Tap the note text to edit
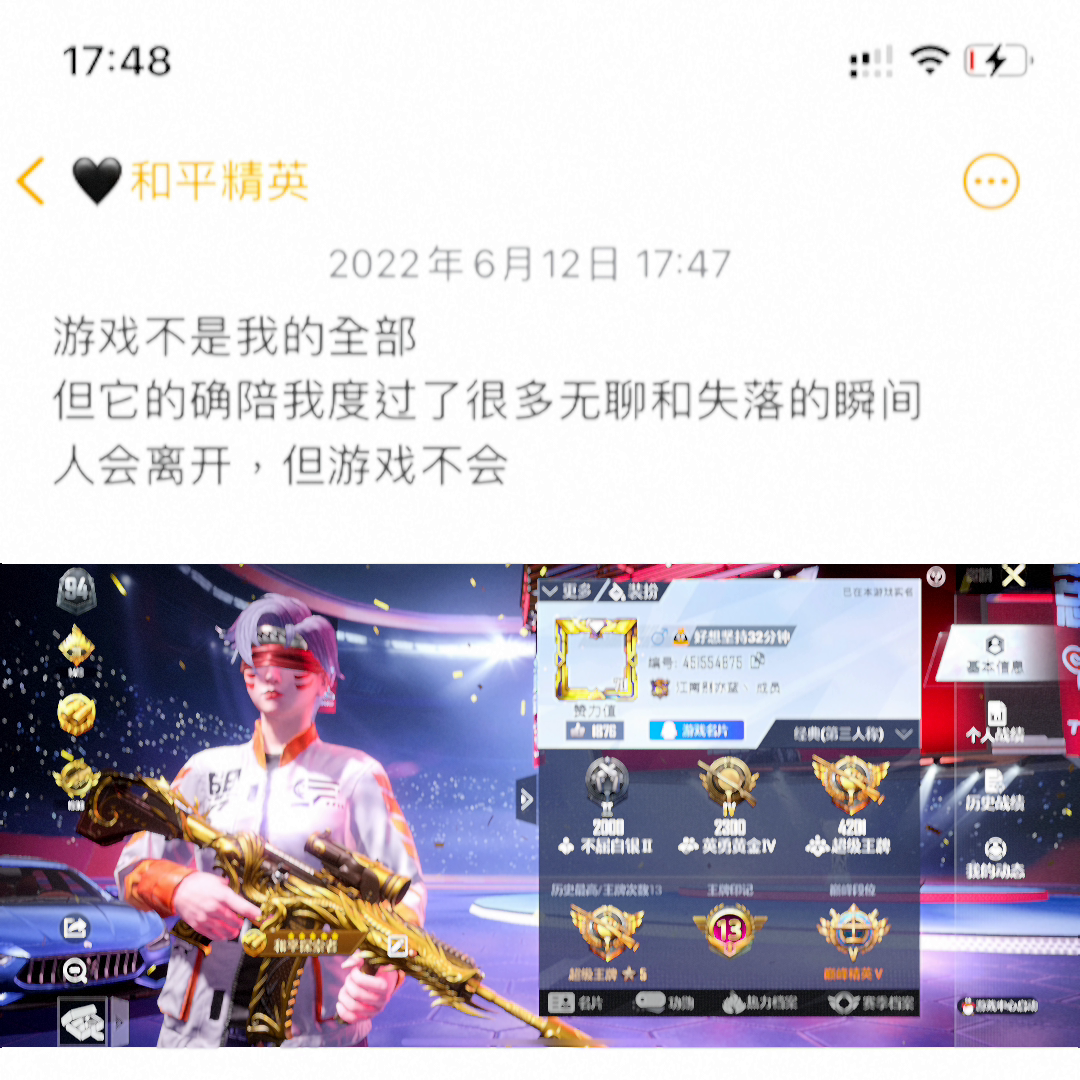Viewport: 1080px width, 1080px height. tap(486, 402)
